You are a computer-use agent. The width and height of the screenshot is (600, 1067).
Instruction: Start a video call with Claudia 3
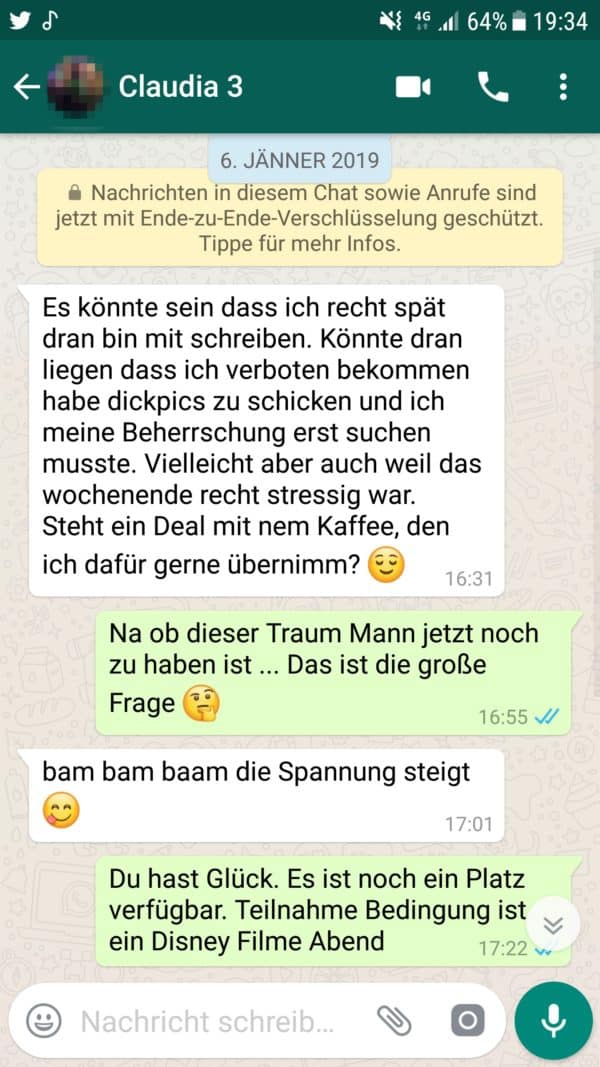pyautogui.click(x=413, y=87)
